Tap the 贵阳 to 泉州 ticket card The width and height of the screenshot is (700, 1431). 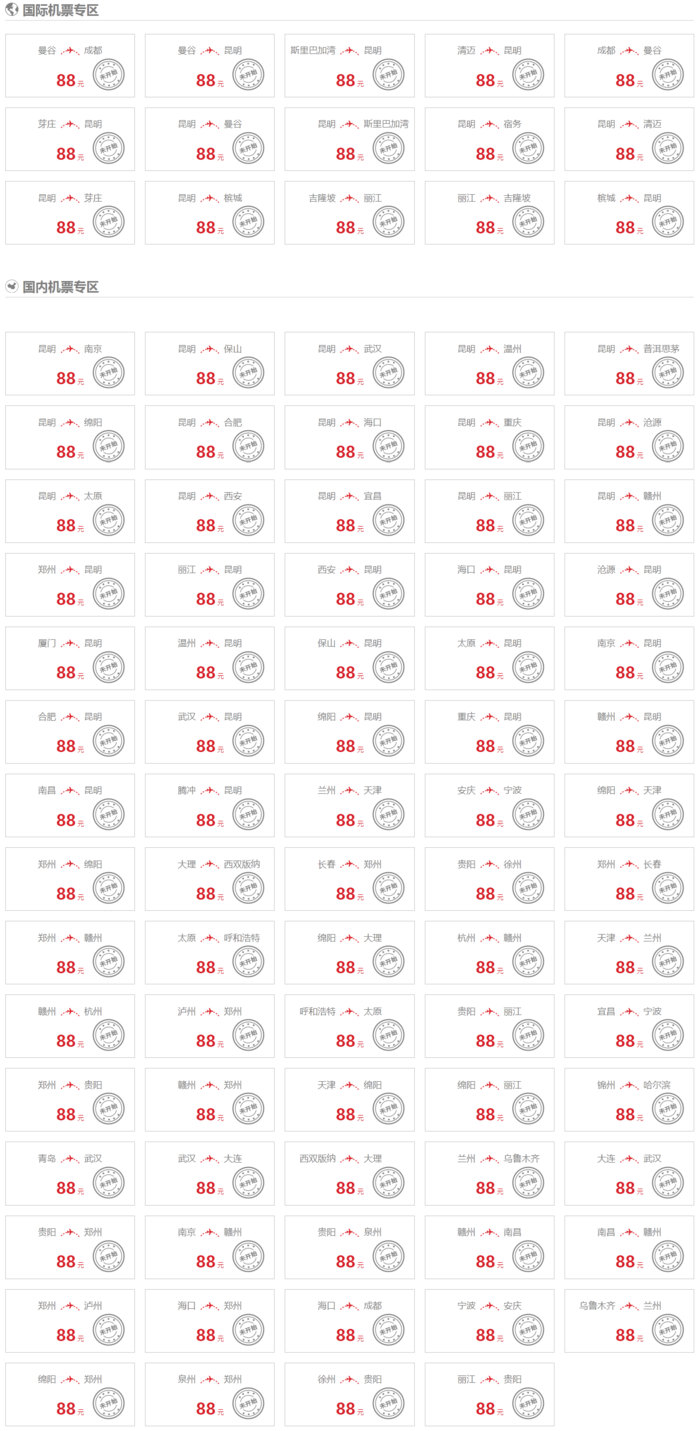point(349,1247)
